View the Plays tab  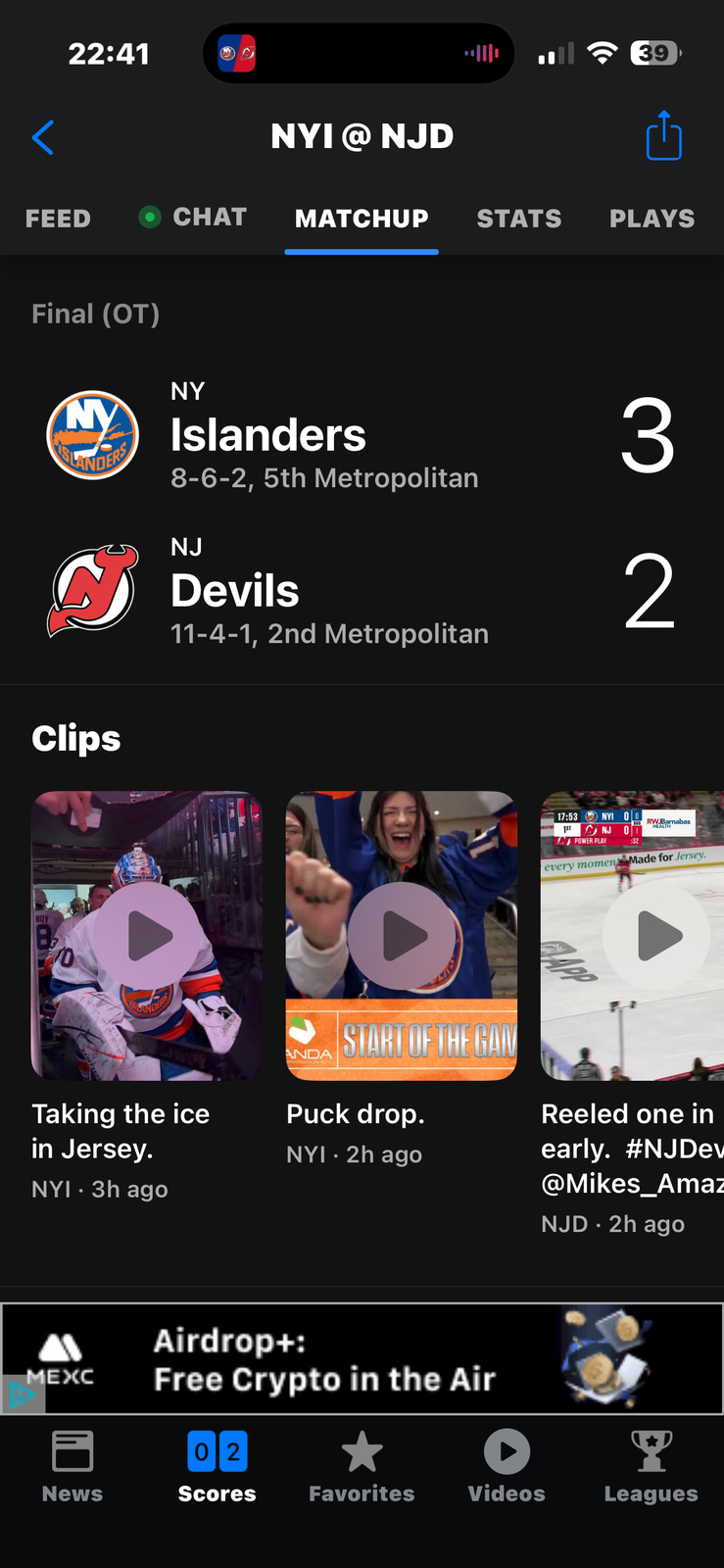click(652, 219)
